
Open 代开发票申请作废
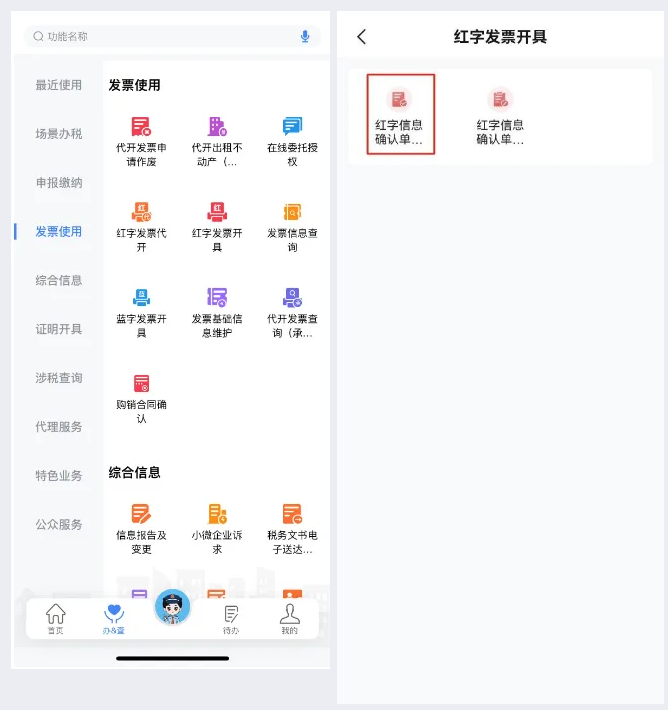141,140
